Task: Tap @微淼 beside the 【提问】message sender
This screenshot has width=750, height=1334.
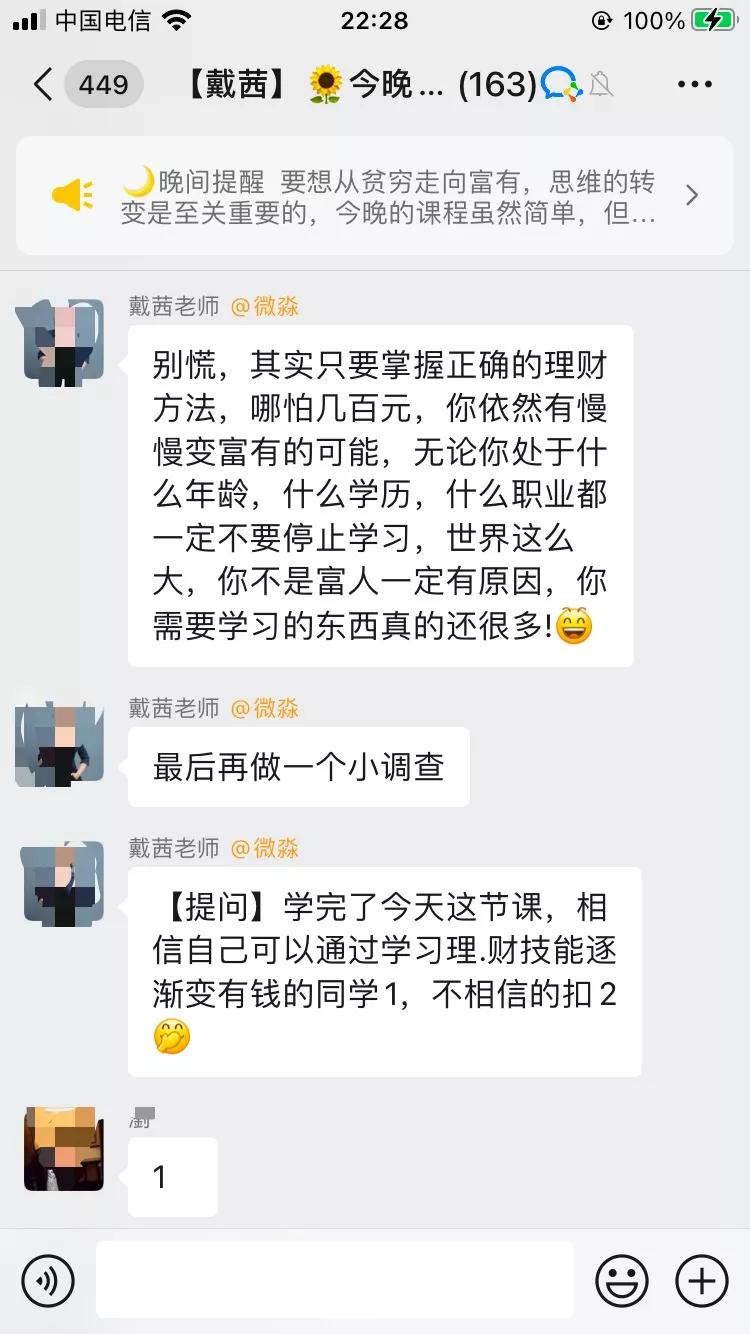Action: pos(266,848)
